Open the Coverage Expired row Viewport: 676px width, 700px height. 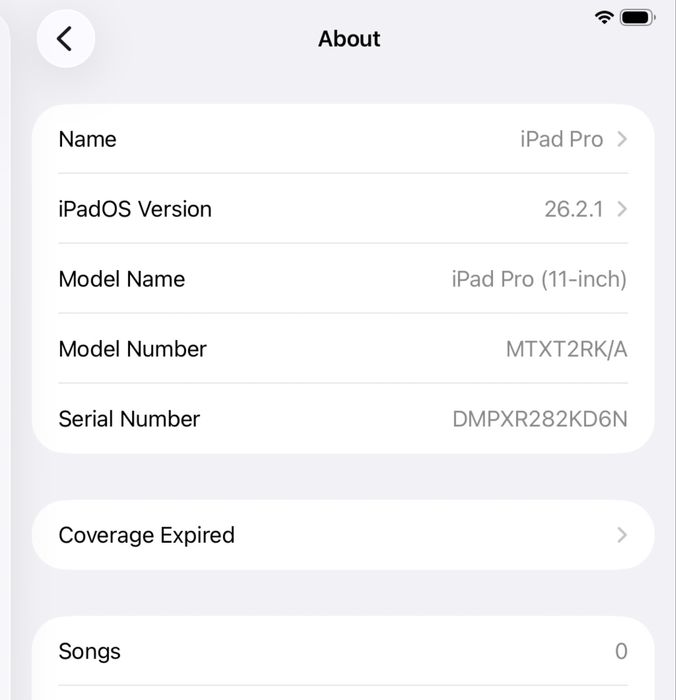pos(342,535)
